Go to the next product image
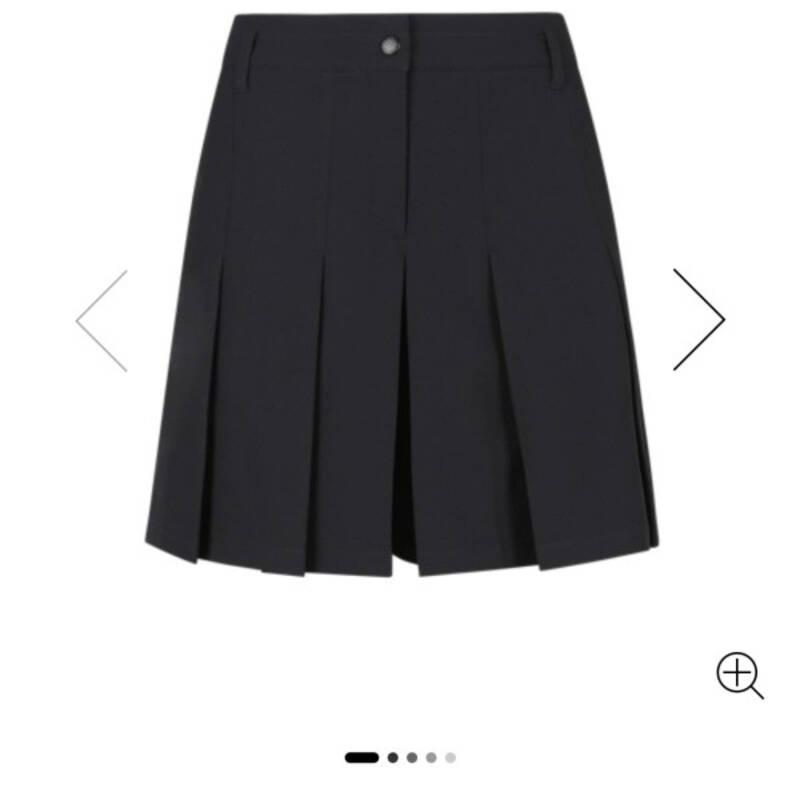Image resolution: width=800 pixels, height=800 pixels. (699, 319)
